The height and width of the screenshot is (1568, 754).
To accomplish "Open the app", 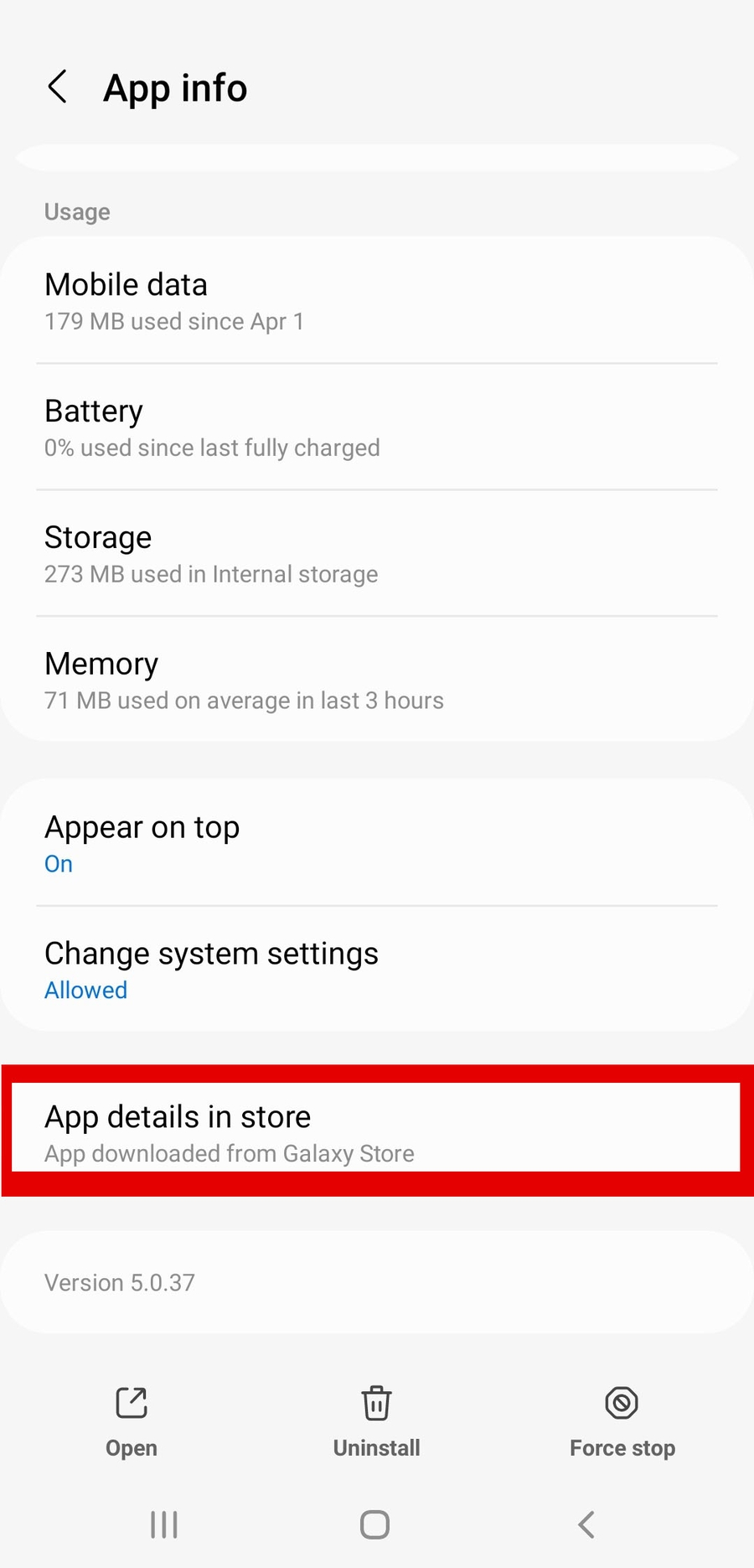I will [x=132, y=1421].
